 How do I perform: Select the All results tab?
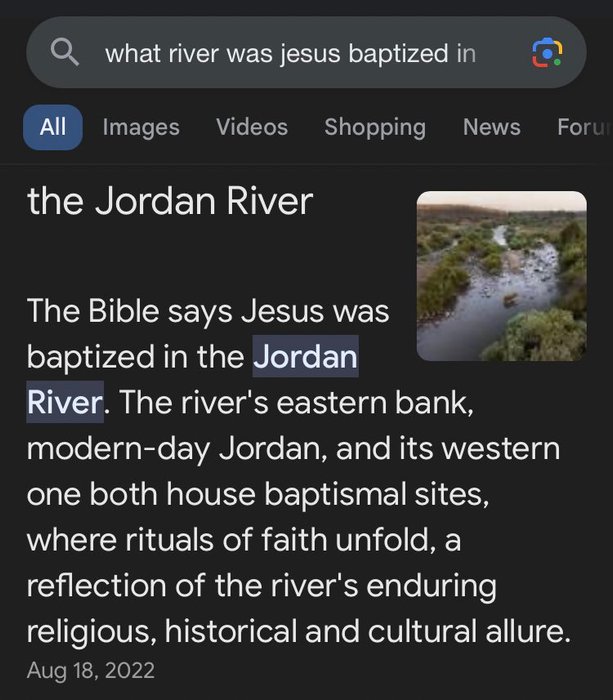click(x=53, y=127)
